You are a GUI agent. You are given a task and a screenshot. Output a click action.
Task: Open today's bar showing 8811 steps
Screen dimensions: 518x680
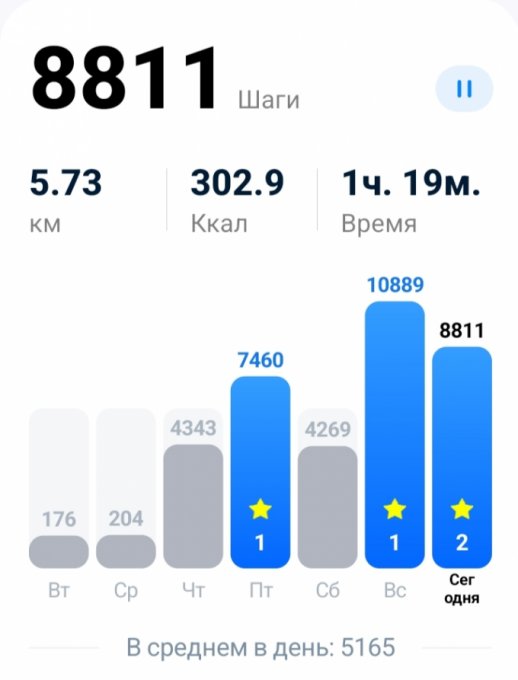[462, 458]
